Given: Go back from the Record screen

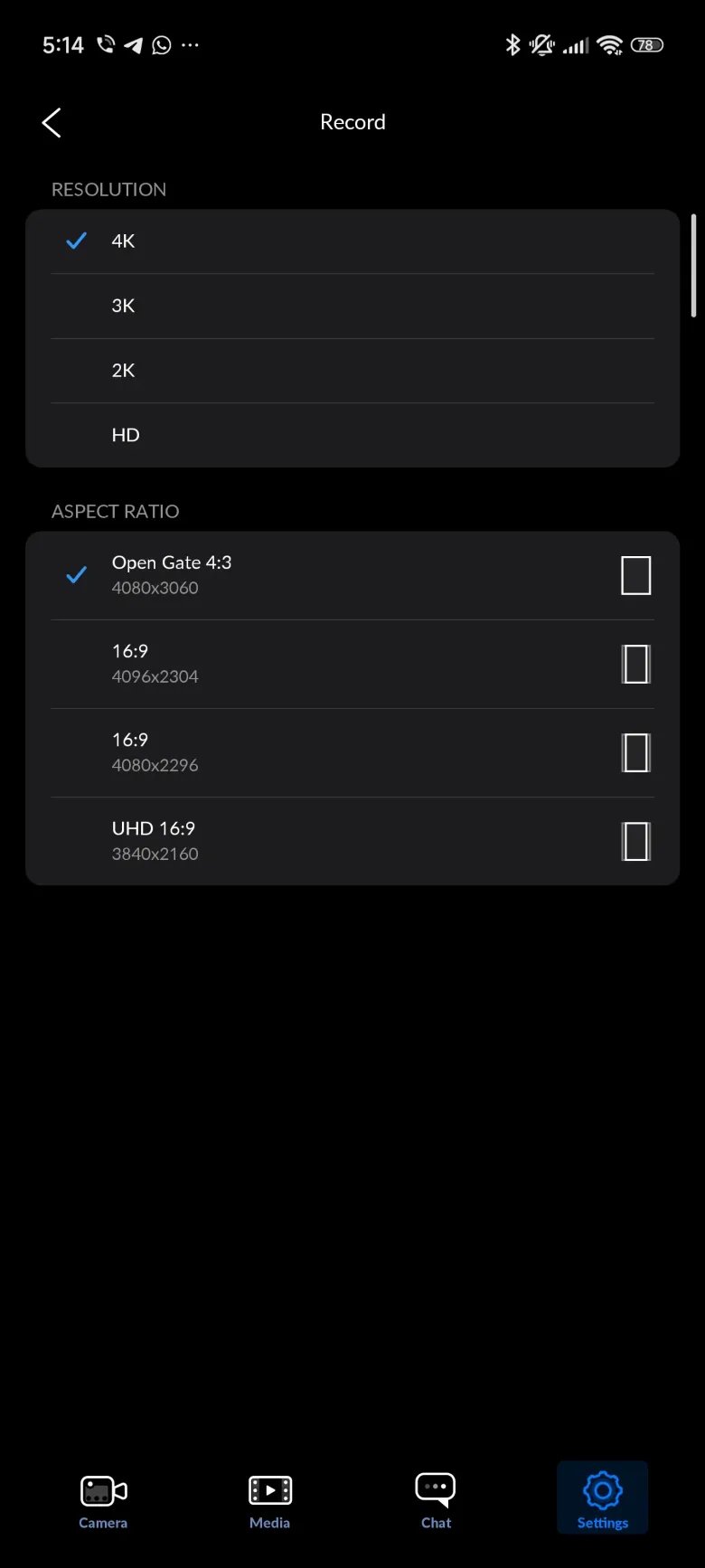Looking at the screenshot, I should coord(52,123).
